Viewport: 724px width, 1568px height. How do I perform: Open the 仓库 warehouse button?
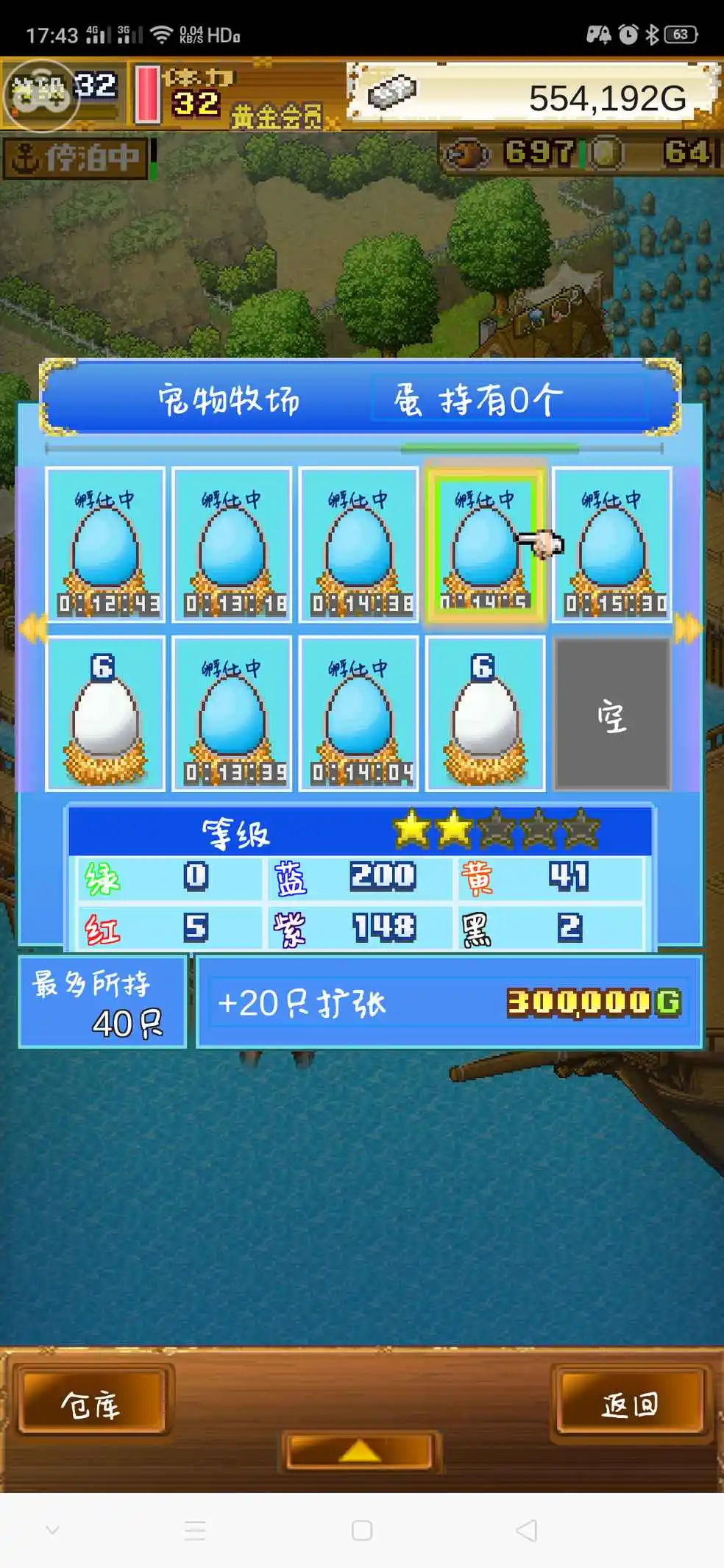click(91, 1404)
